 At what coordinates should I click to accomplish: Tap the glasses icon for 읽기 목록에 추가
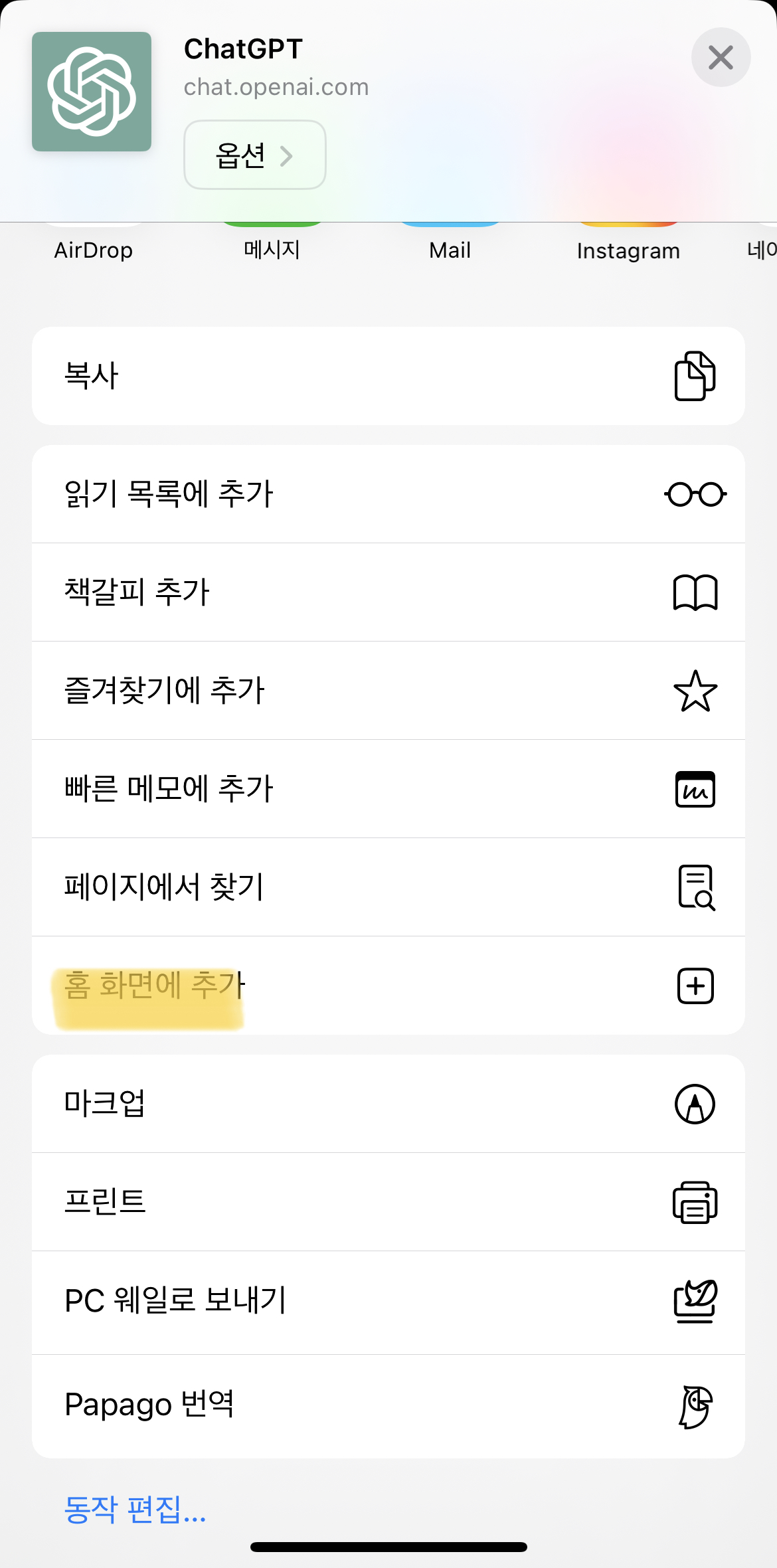(694, 494)
